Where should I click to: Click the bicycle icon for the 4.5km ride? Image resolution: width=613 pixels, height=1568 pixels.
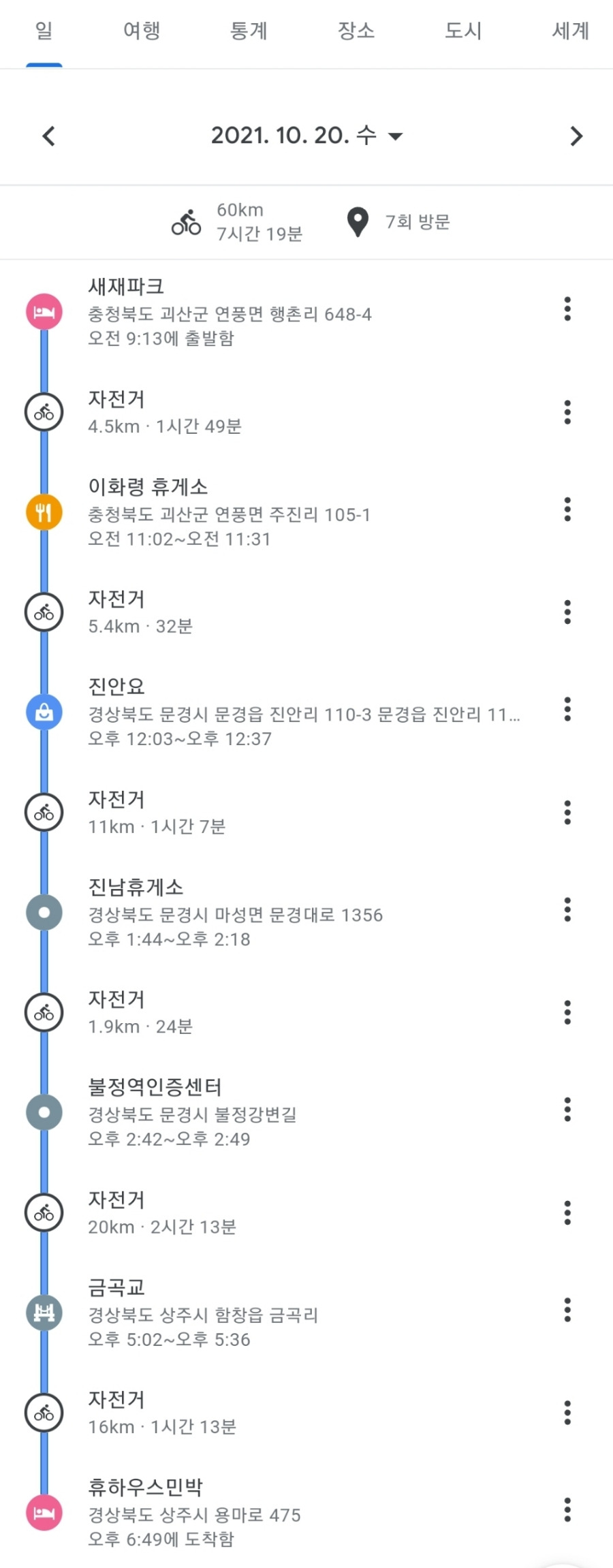(x=44, y=411)
